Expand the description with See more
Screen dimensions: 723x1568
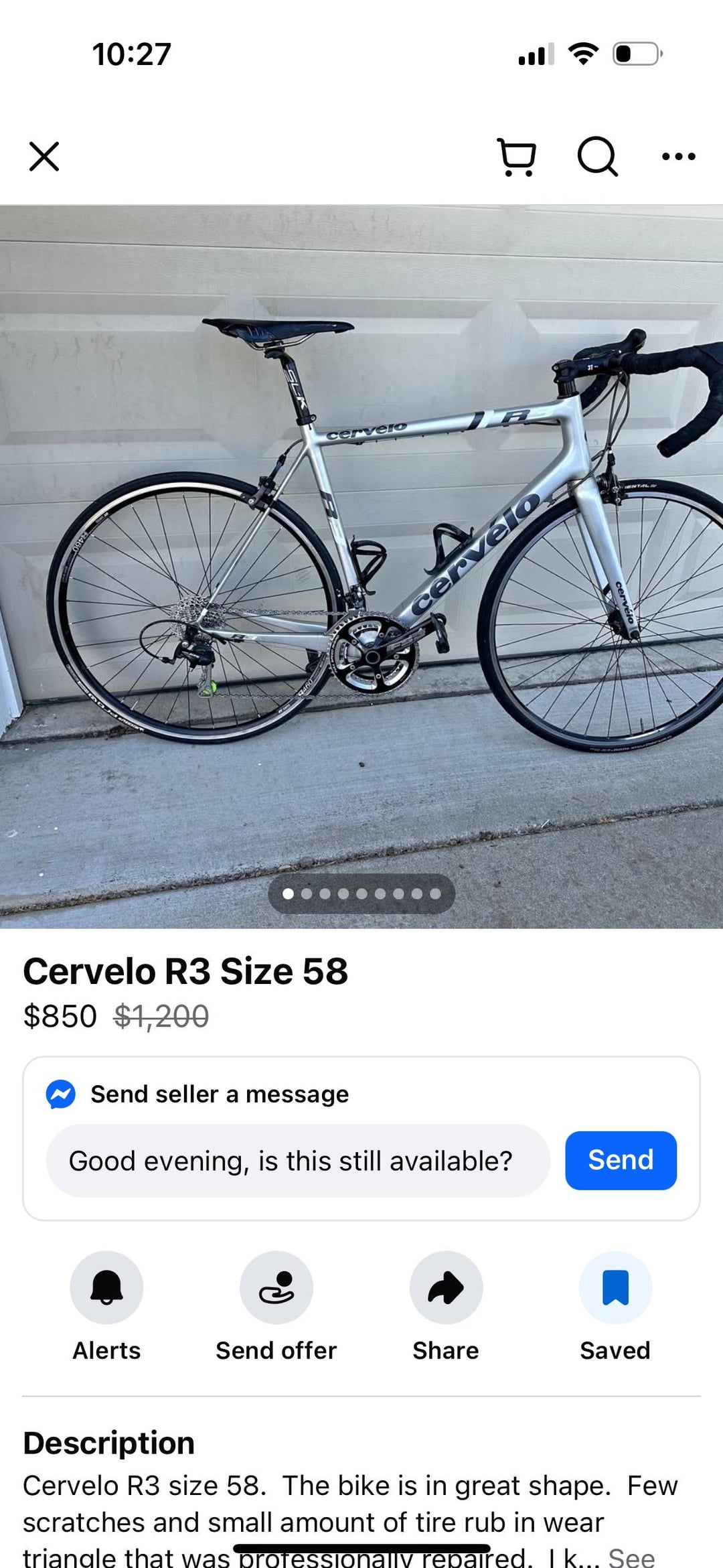631,1558
